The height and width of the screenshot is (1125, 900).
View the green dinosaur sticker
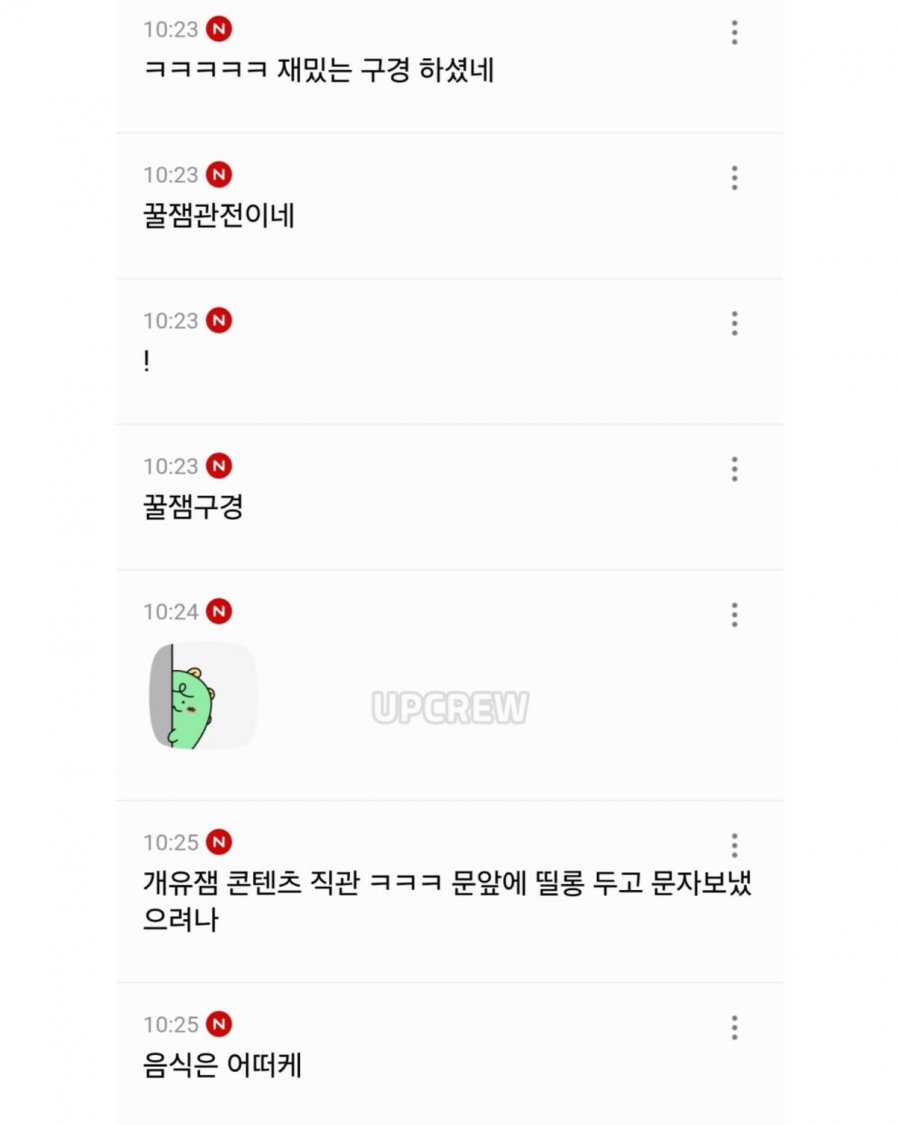tap(203, 696)
